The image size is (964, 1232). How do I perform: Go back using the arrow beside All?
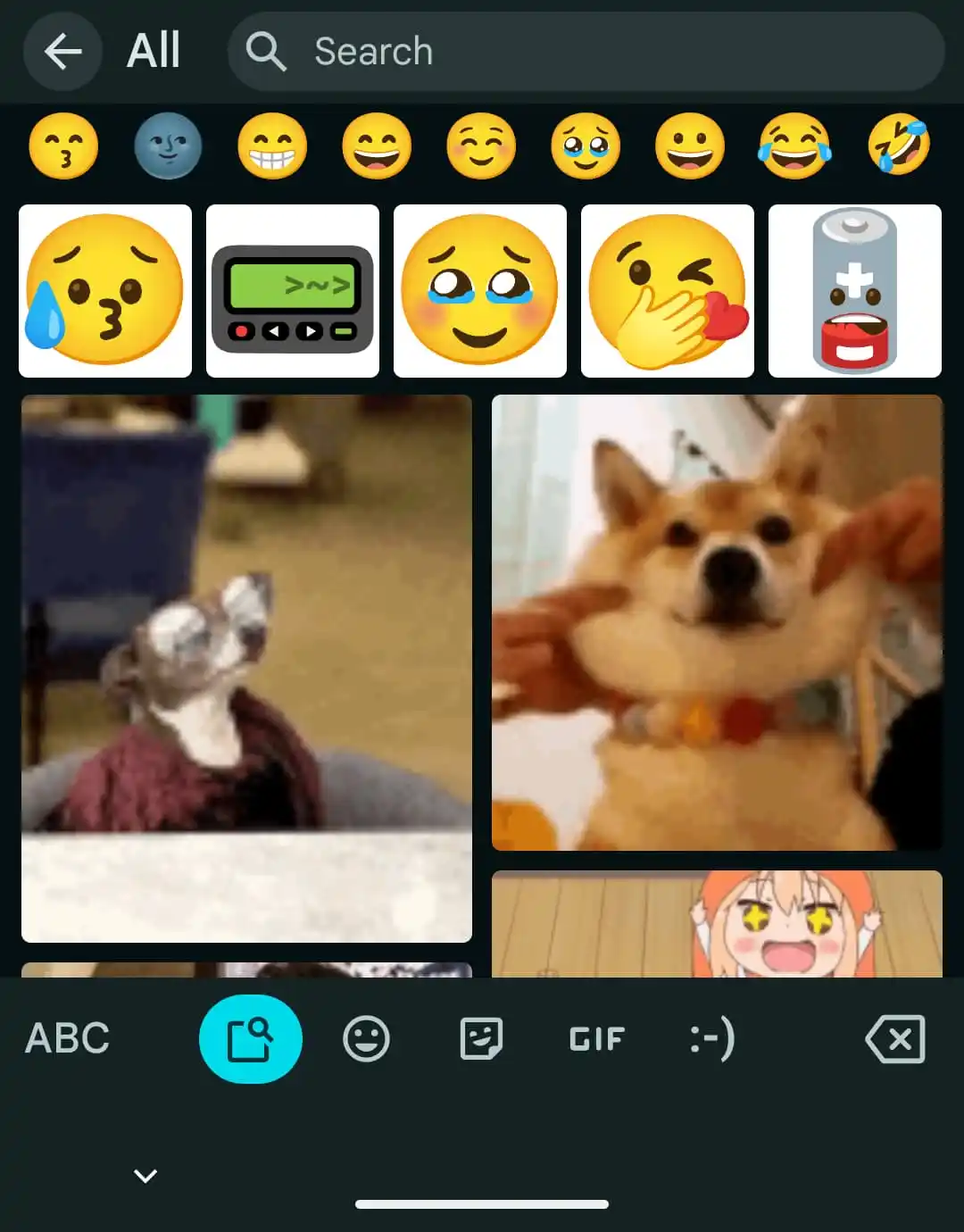(x=62, y=52)
